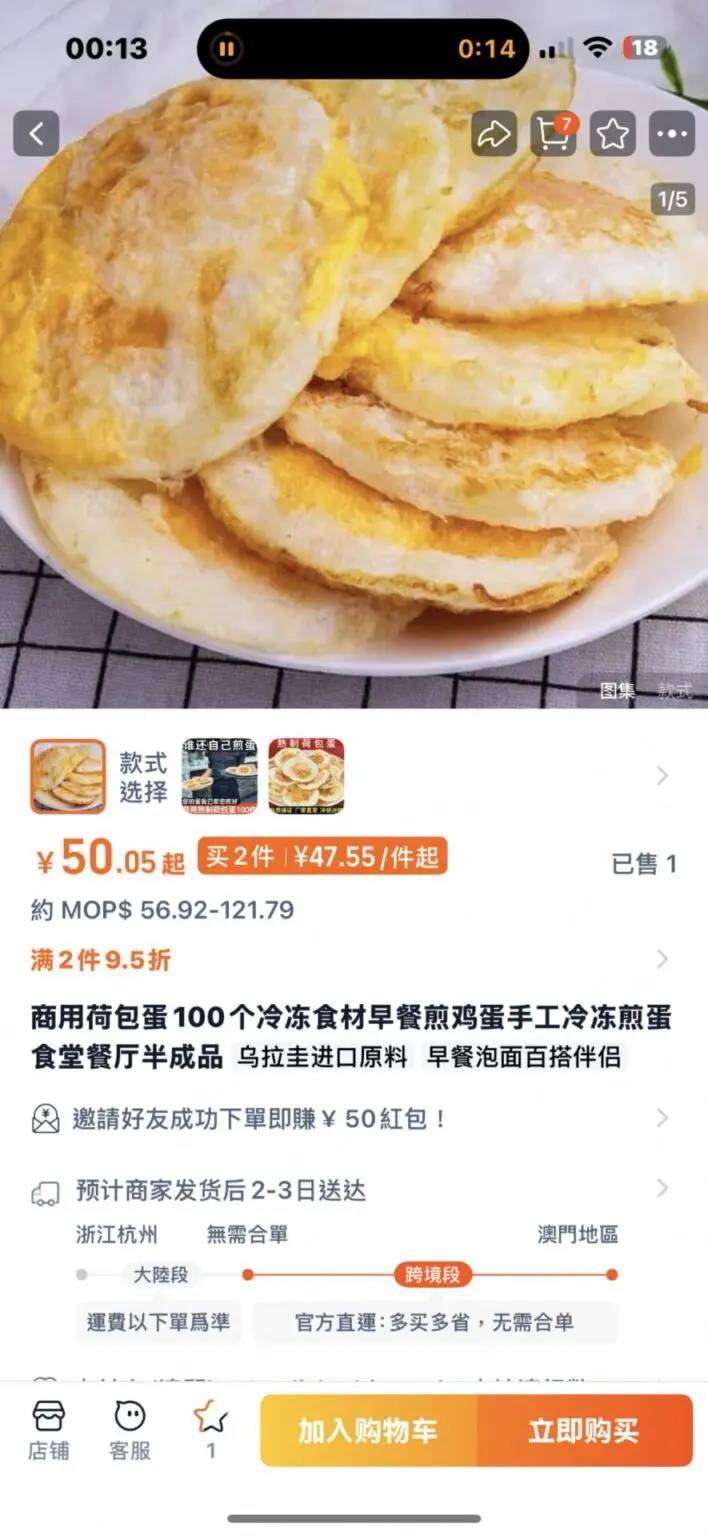Viewport: 708px width, 1536px height.
Task: Open the 店铺 store page
Action: [x=48, y=1430]
